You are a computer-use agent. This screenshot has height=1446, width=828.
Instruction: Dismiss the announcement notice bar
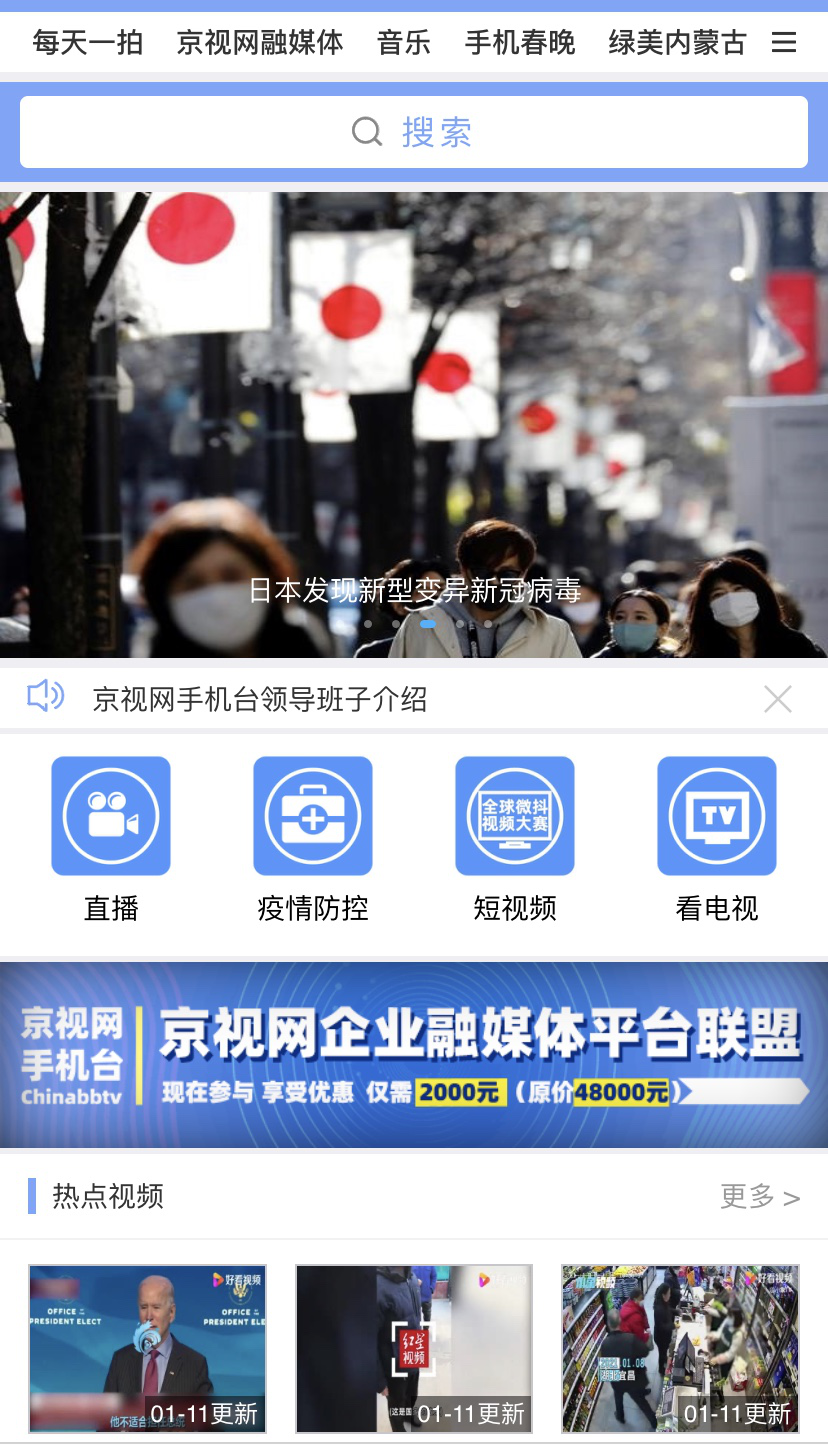777,699
